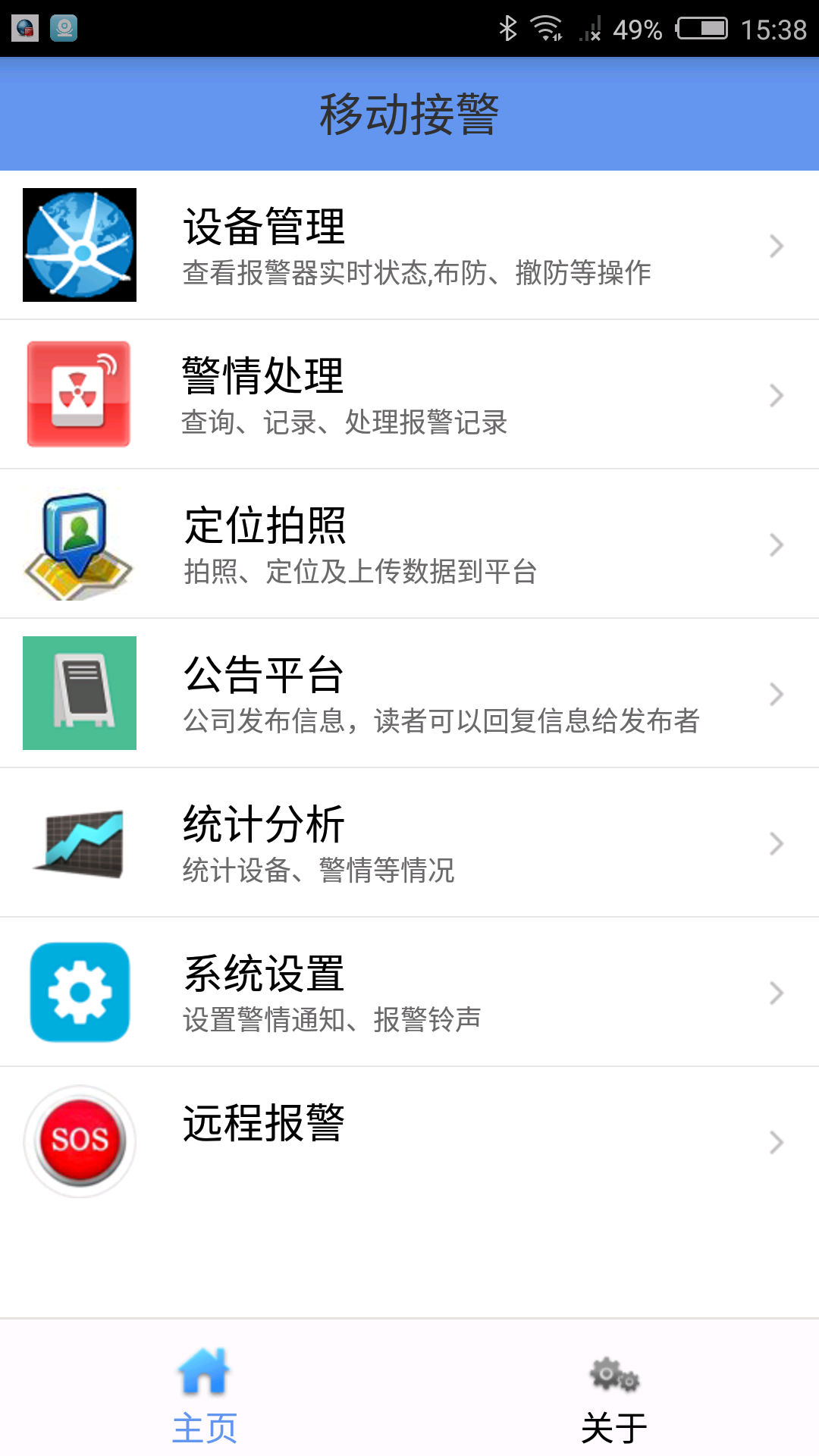Open 设备管理 via the globe icon
The height and width of the screenshot is (1456, 819).
pyautogui.click(x=80, y=244)
